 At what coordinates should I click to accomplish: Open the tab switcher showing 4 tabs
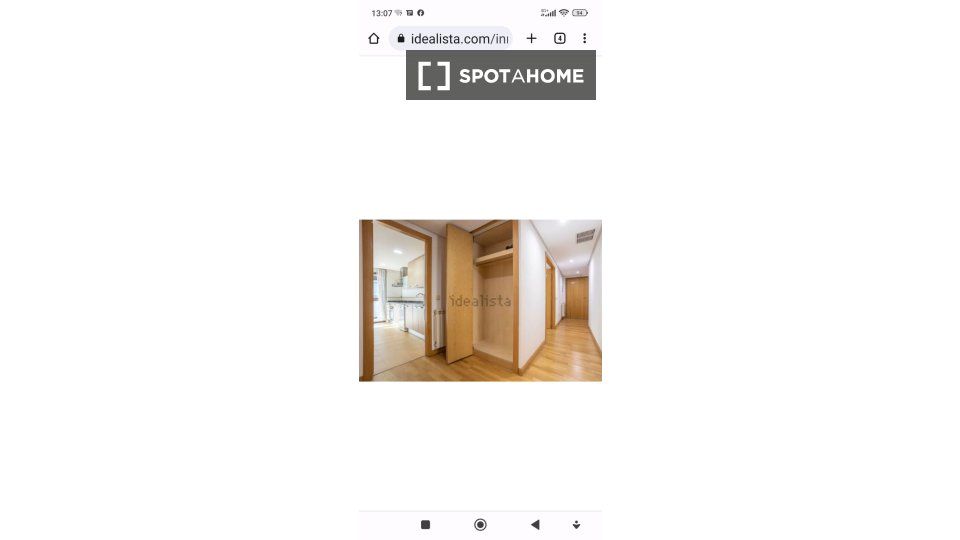(x=560, y=39)
